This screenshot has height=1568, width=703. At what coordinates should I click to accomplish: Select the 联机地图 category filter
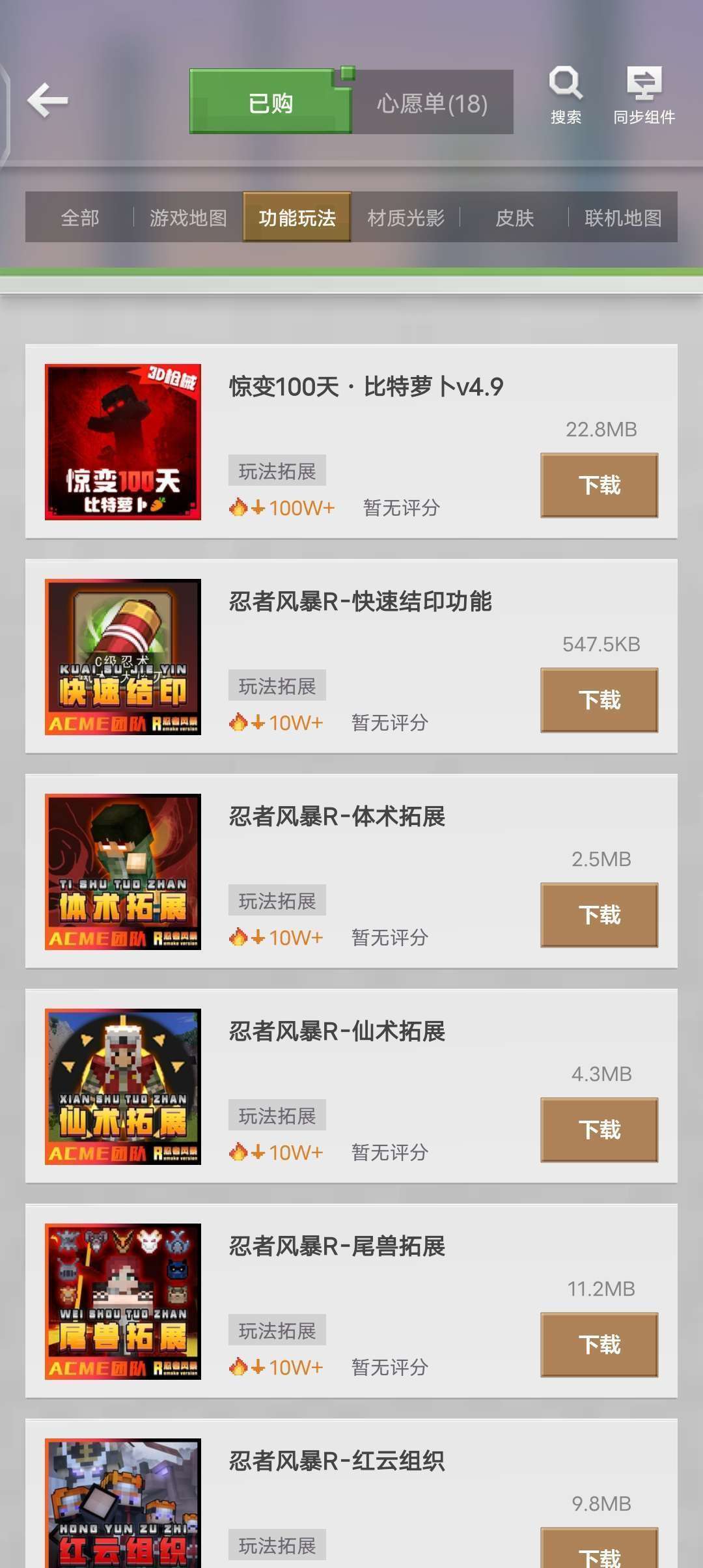(623, 218)
